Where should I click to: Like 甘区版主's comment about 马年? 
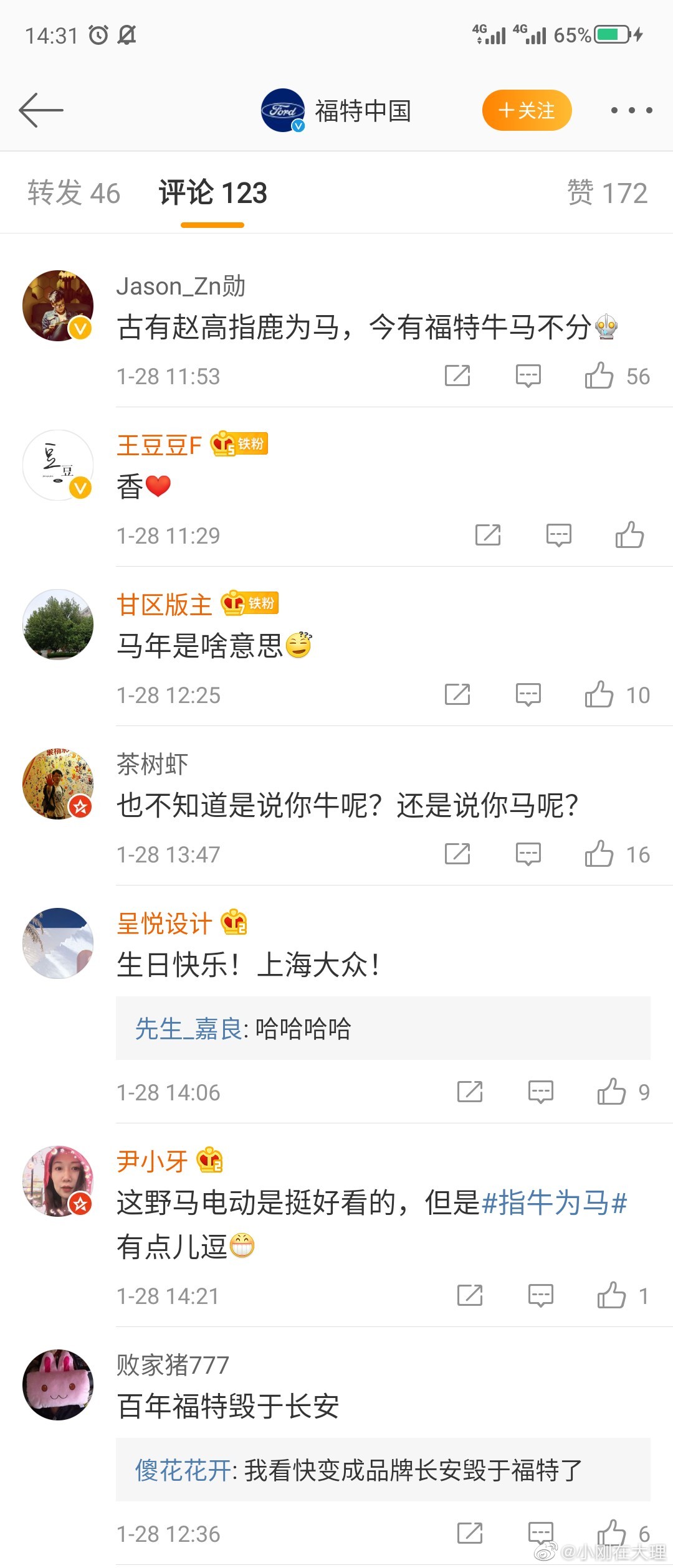(599, 694)
